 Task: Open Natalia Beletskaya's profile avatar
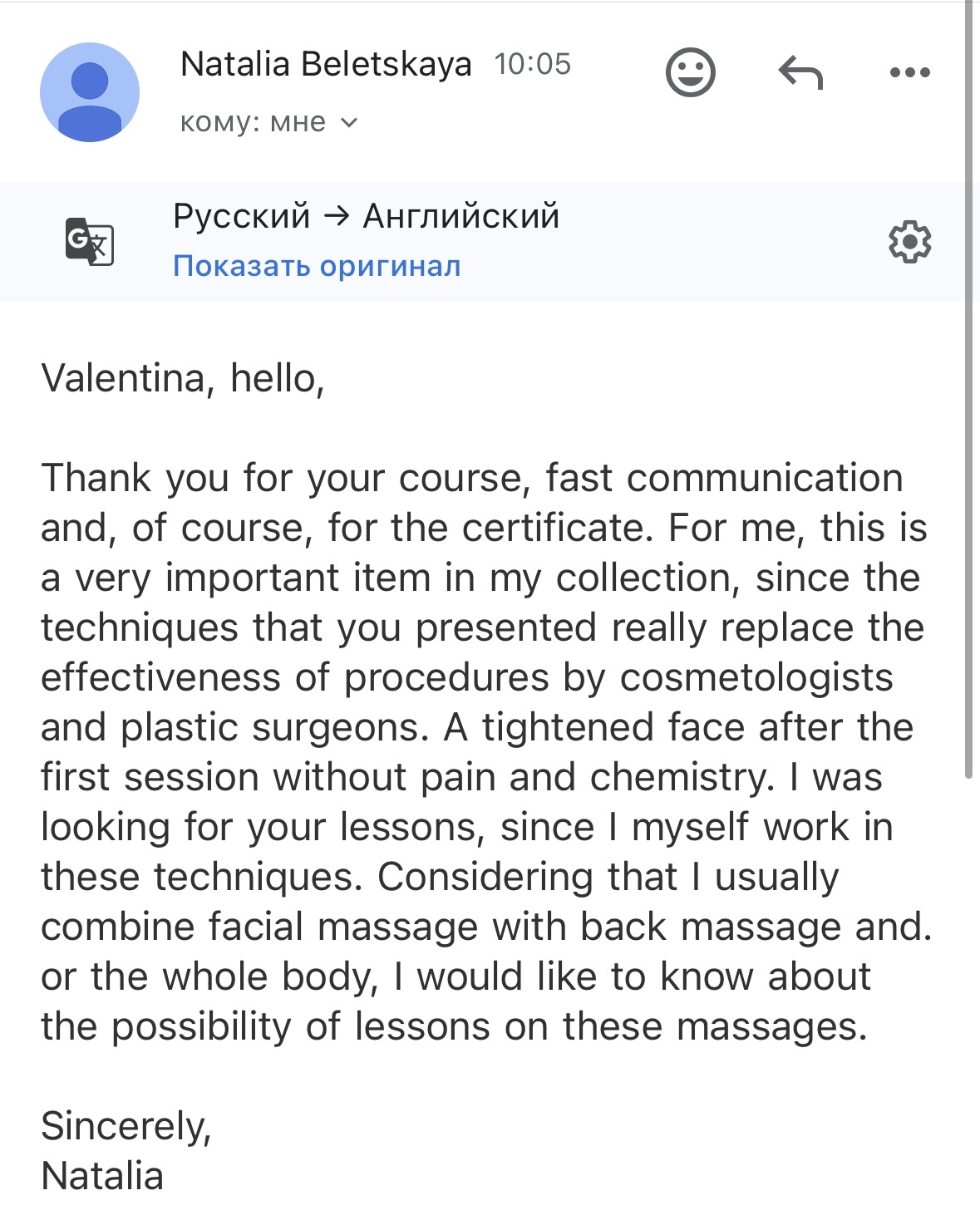[90, 92]
